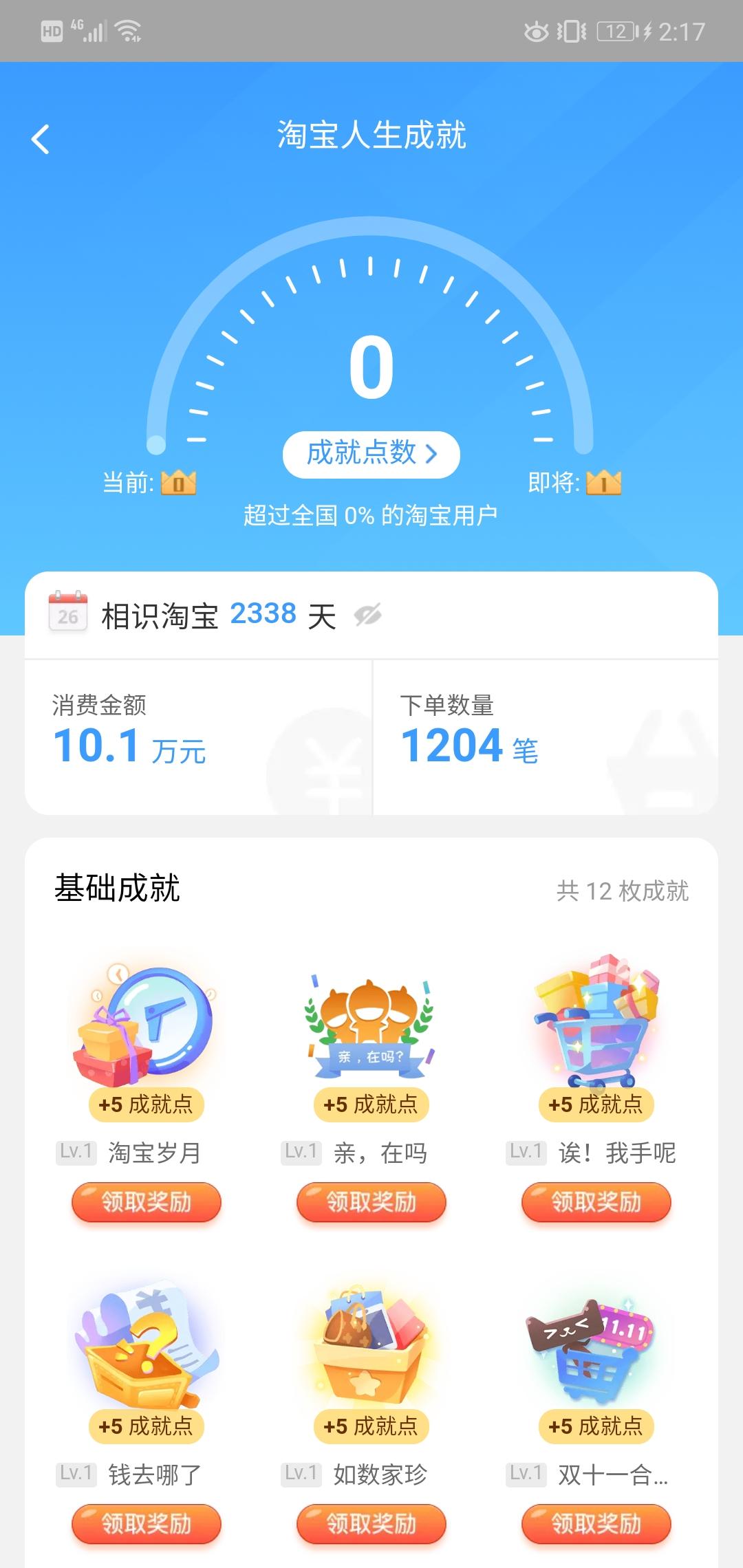View the 钱去哪了 badge

(x=147, y=1347)
